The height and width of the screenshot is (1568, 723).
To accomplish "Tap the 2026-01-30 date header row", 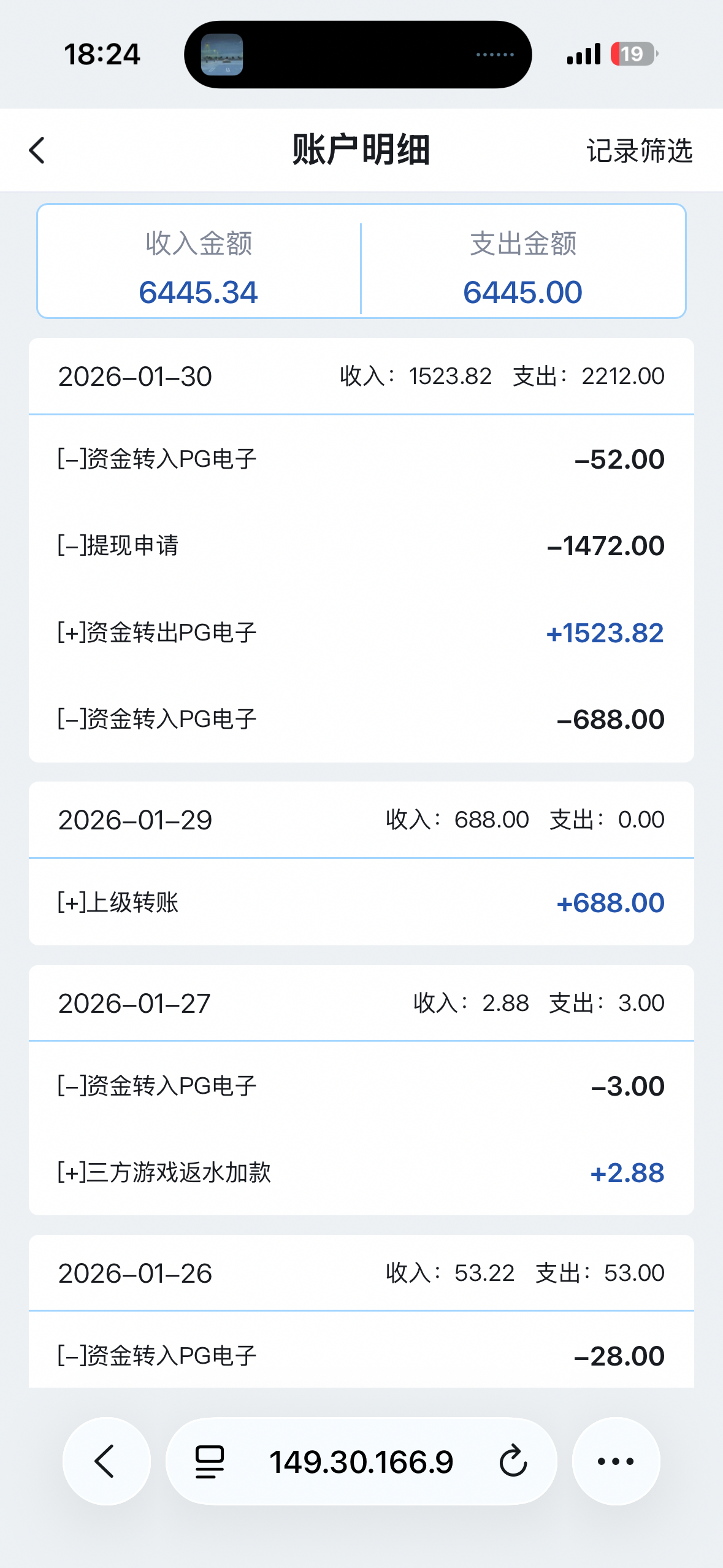I will click(x=361, y=376).
